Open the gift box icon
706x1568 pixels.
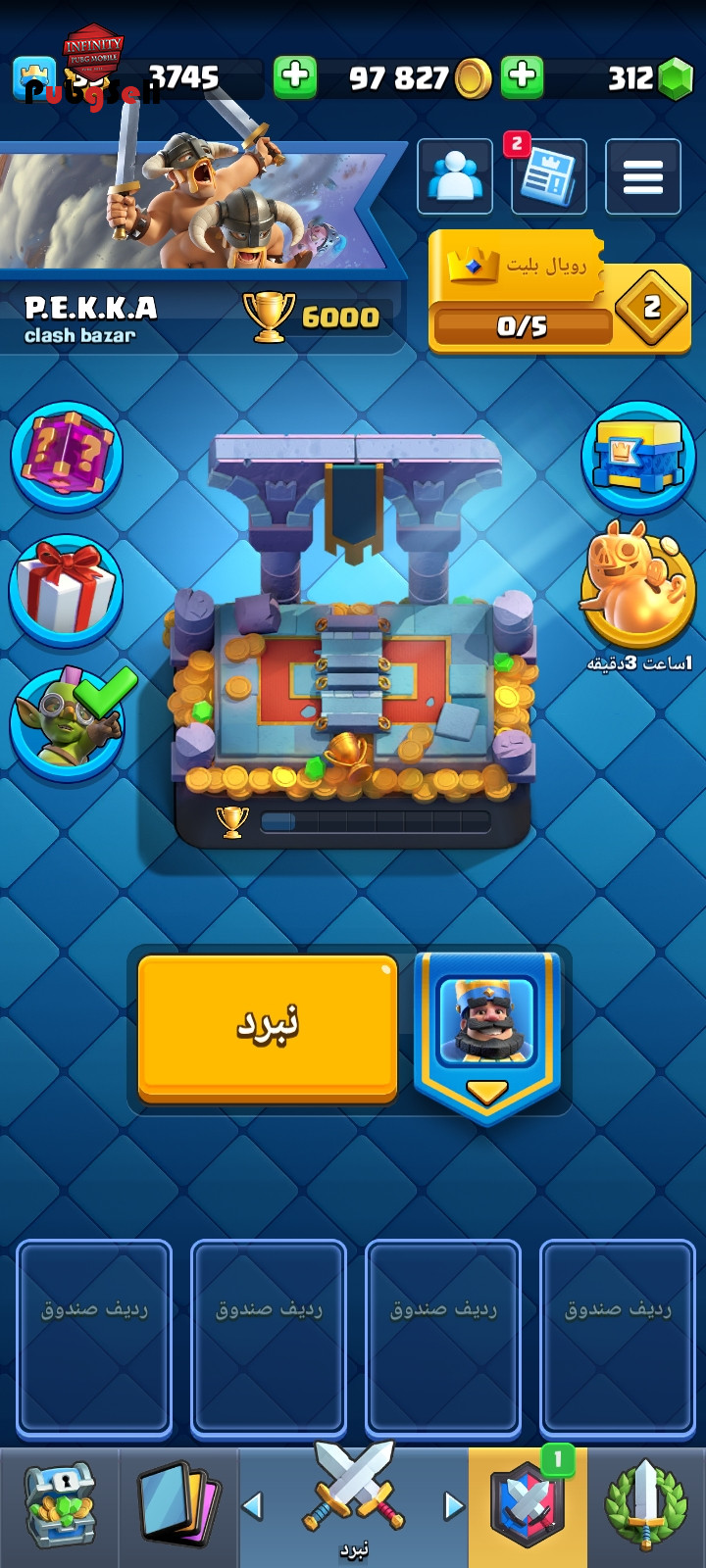tap(67, 590)
